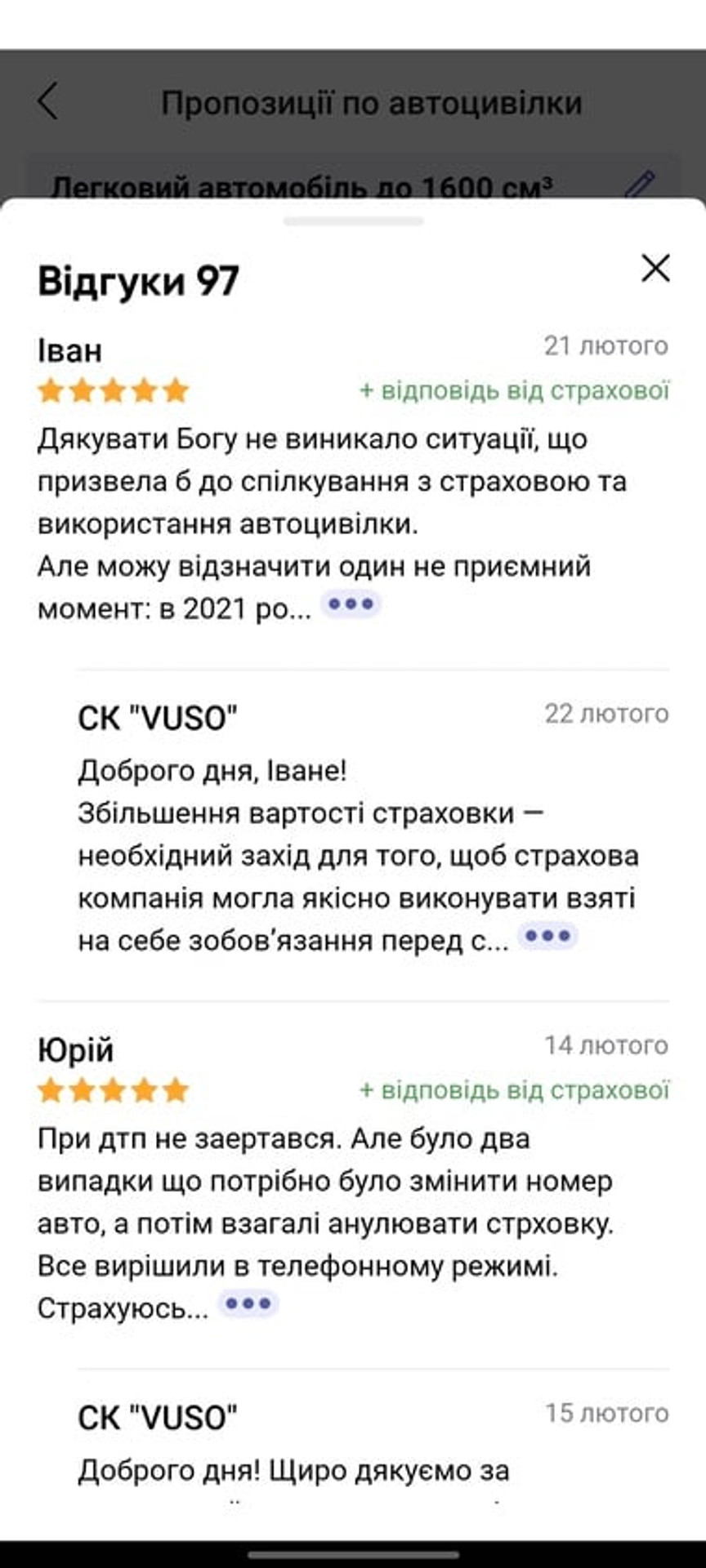Expand VUSO's reply to Іван

[x=547, y=936]
